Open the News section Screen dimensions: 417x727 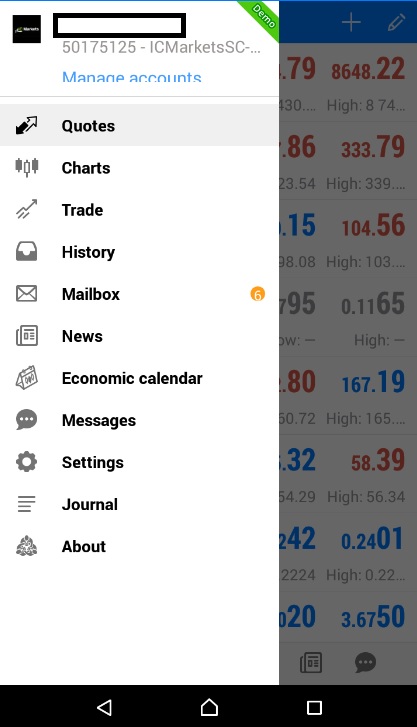[x=139, y=336]
